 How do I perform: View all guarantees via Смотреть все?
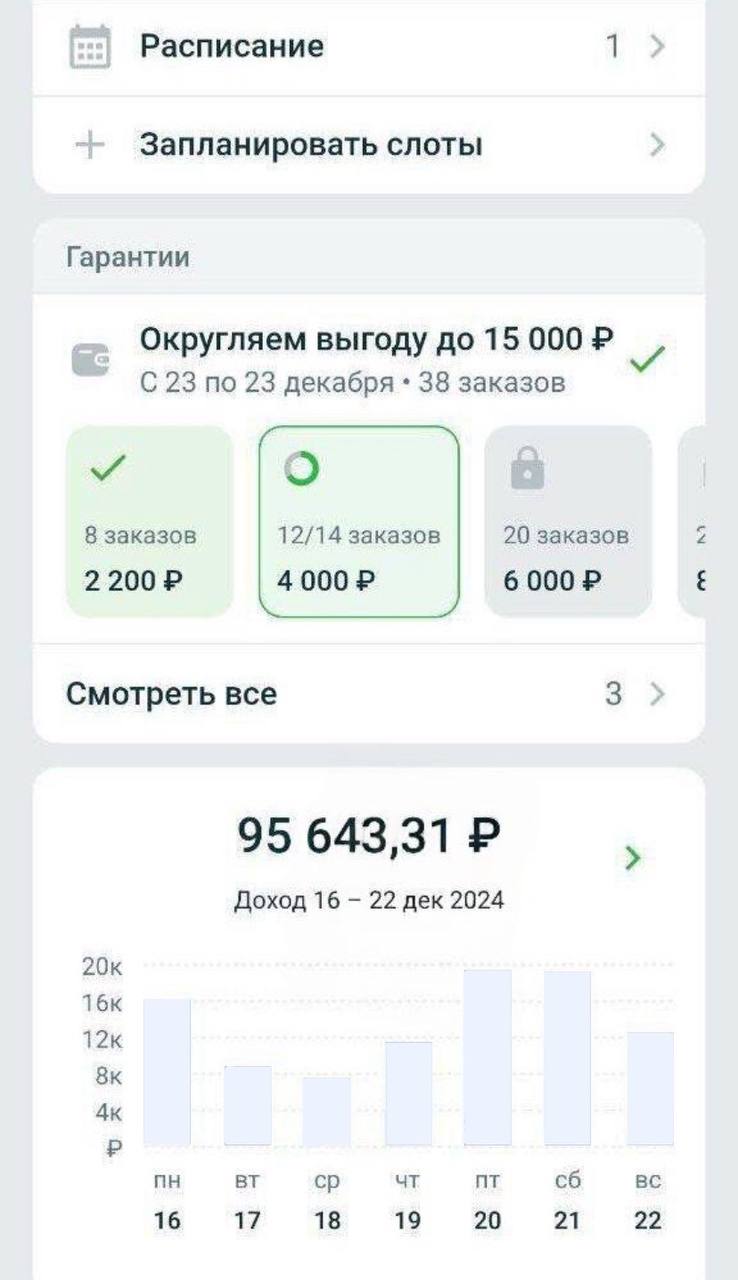point(368,694)
